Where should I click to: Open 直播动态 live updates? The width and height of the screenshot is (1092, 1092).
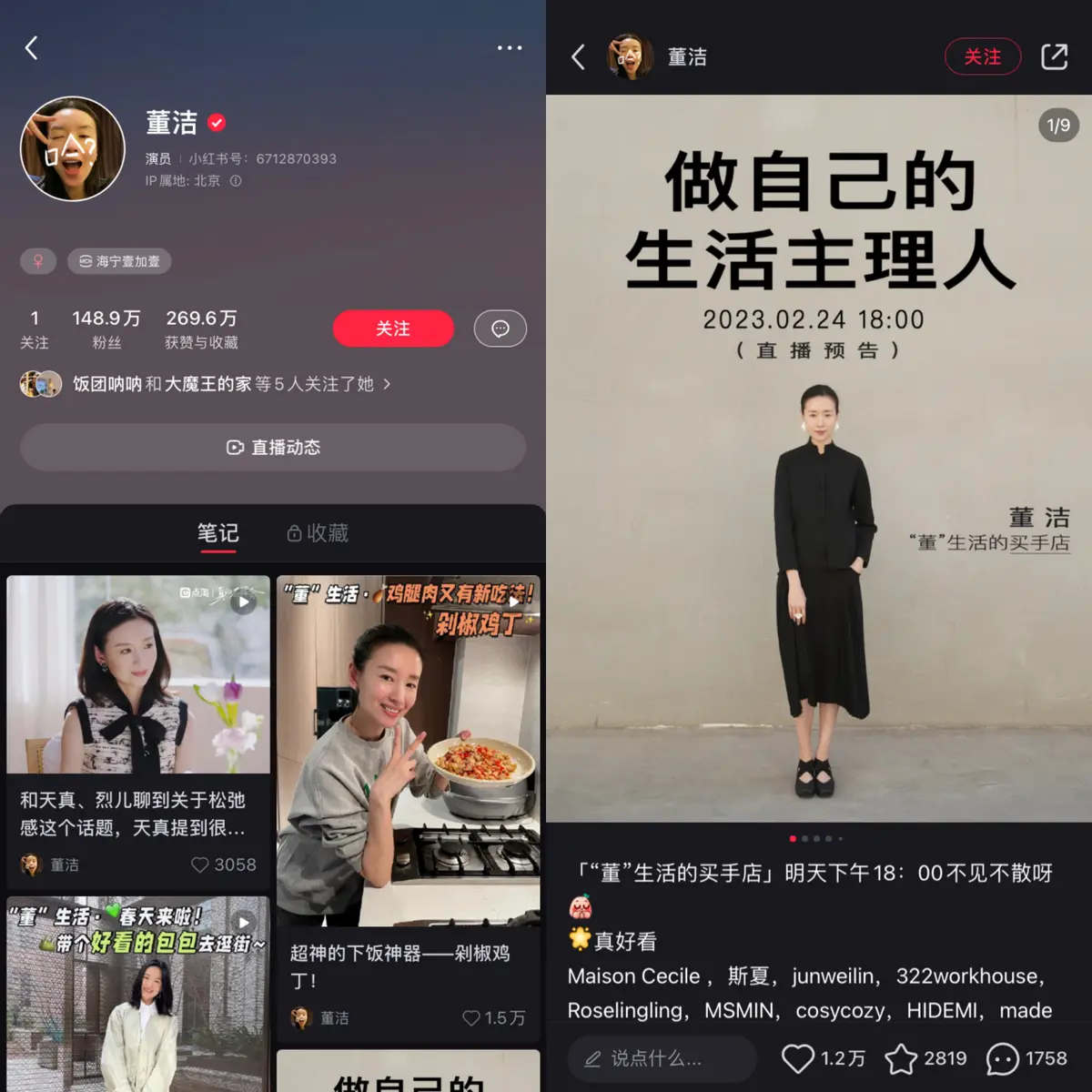tap(273, 447)
